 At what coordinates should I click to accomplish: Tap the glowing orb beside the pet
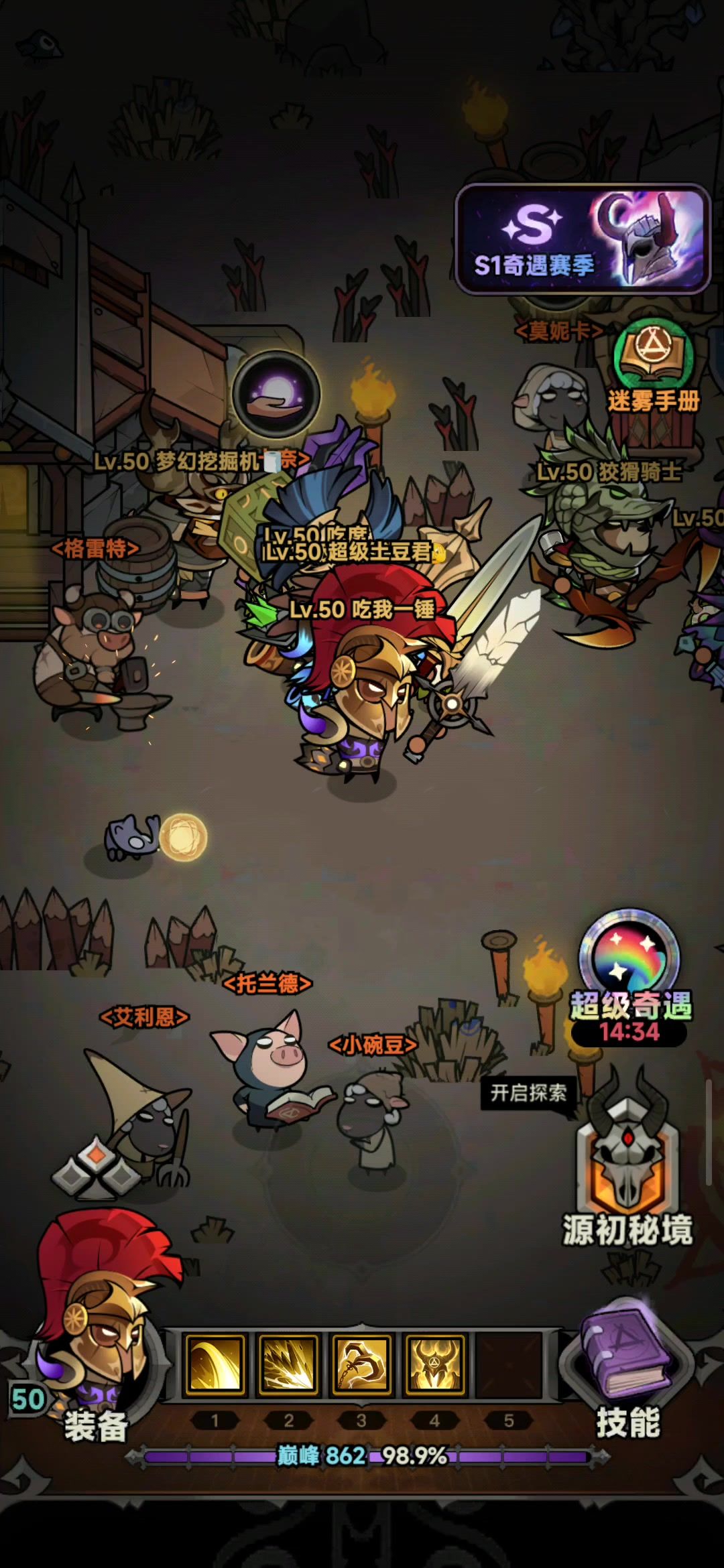[x=182, y=837]
